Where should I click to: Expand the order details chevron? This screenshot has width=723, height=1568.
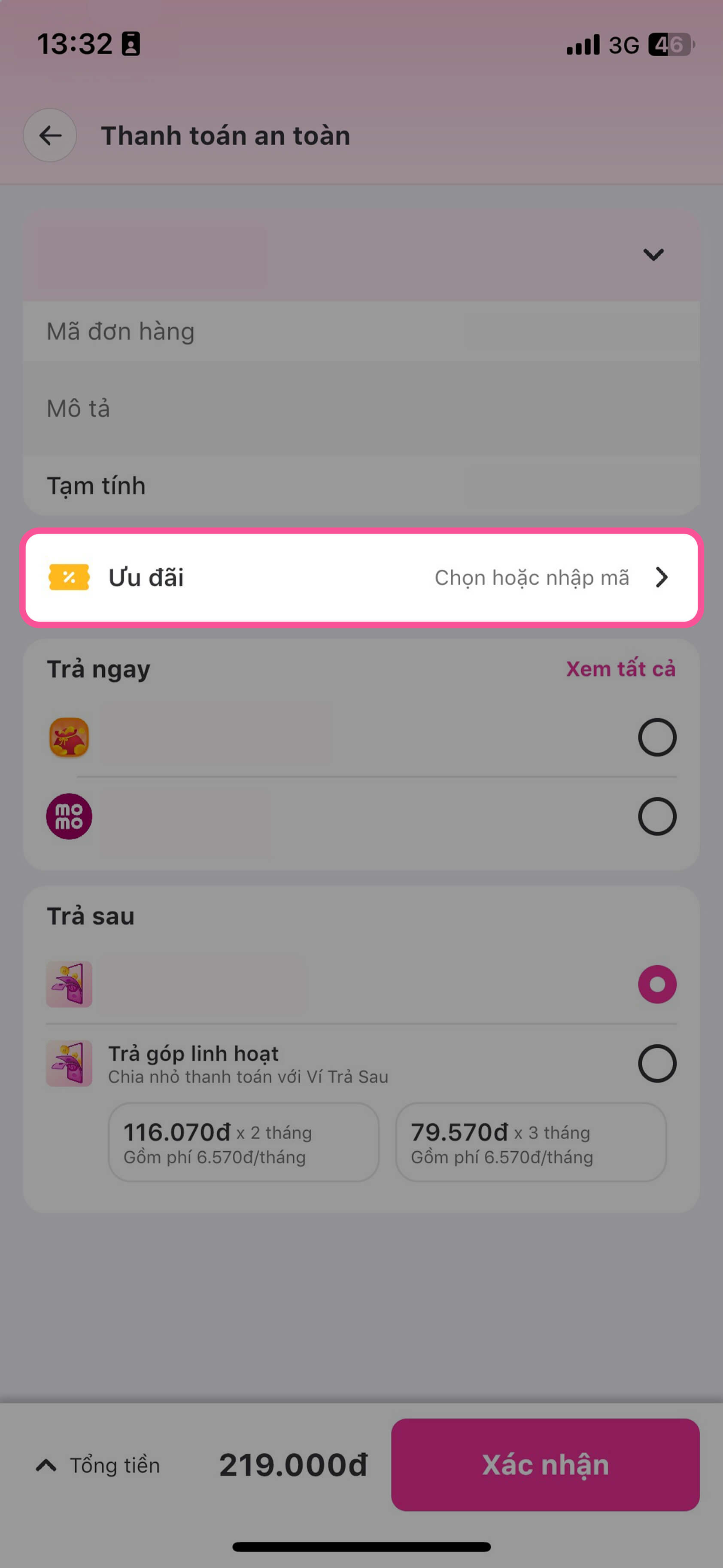[x=653, y=255]
